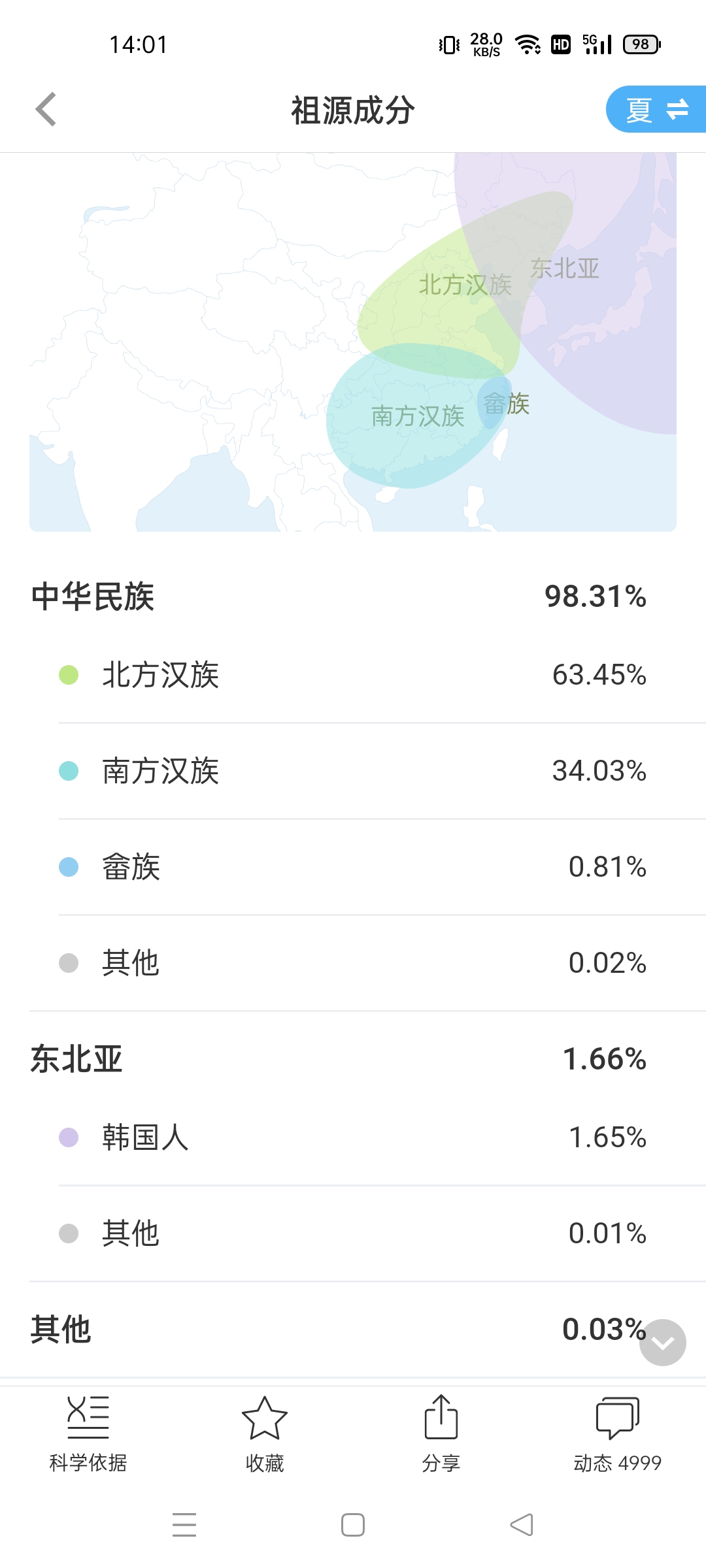Tap the floating down-arrow button
Screen dimensions: 706x1568
[x=662, y=1343]
